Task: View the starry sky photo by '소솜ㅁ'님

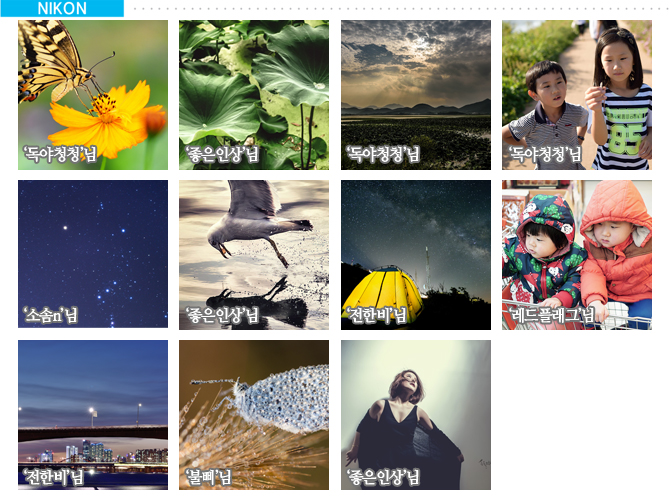Action: pyautogui.click(x=93, y=255)
